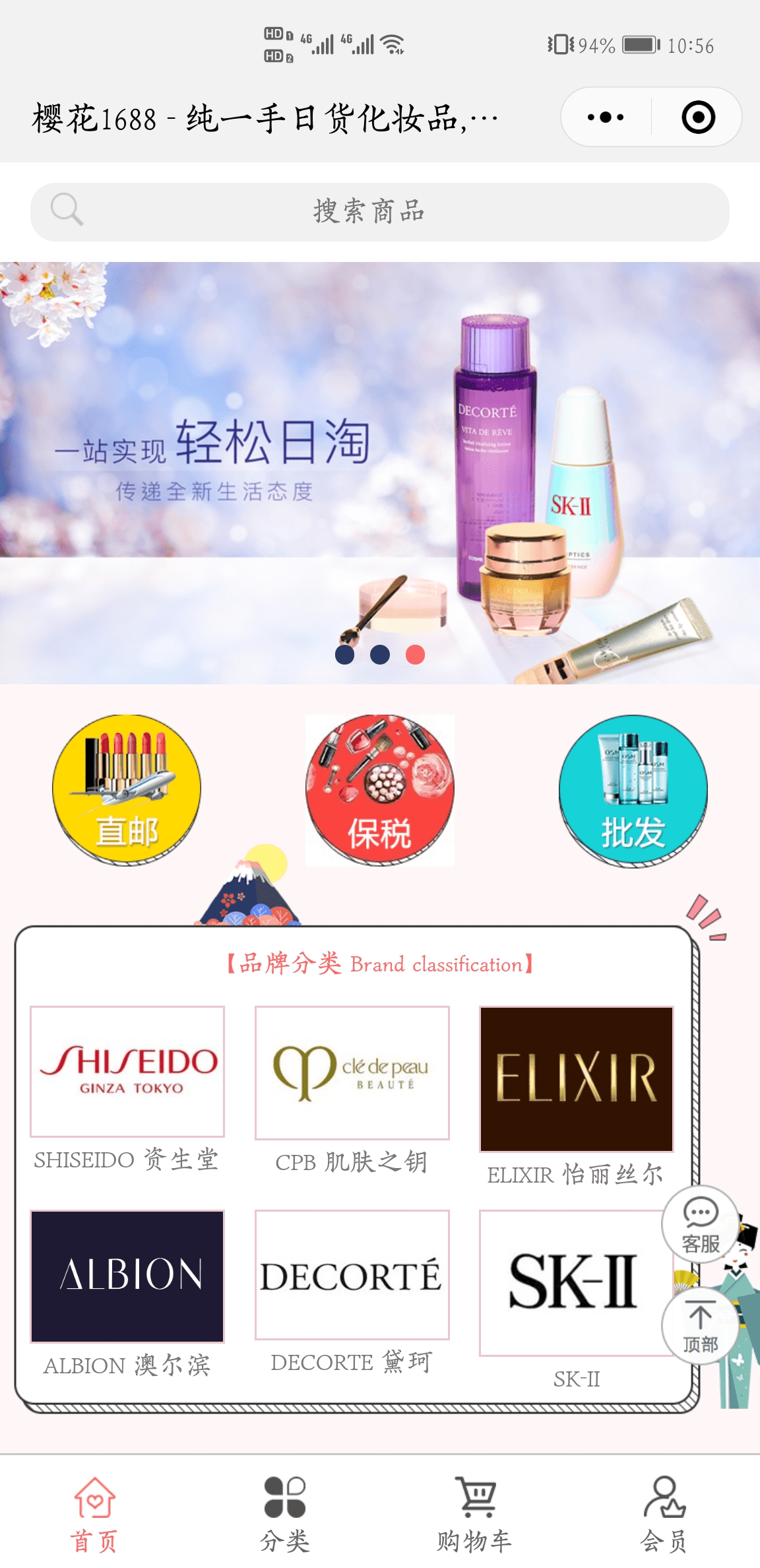Jump to the third banner slide dot
The image size is (760, 1568).
tap(415, 655)
